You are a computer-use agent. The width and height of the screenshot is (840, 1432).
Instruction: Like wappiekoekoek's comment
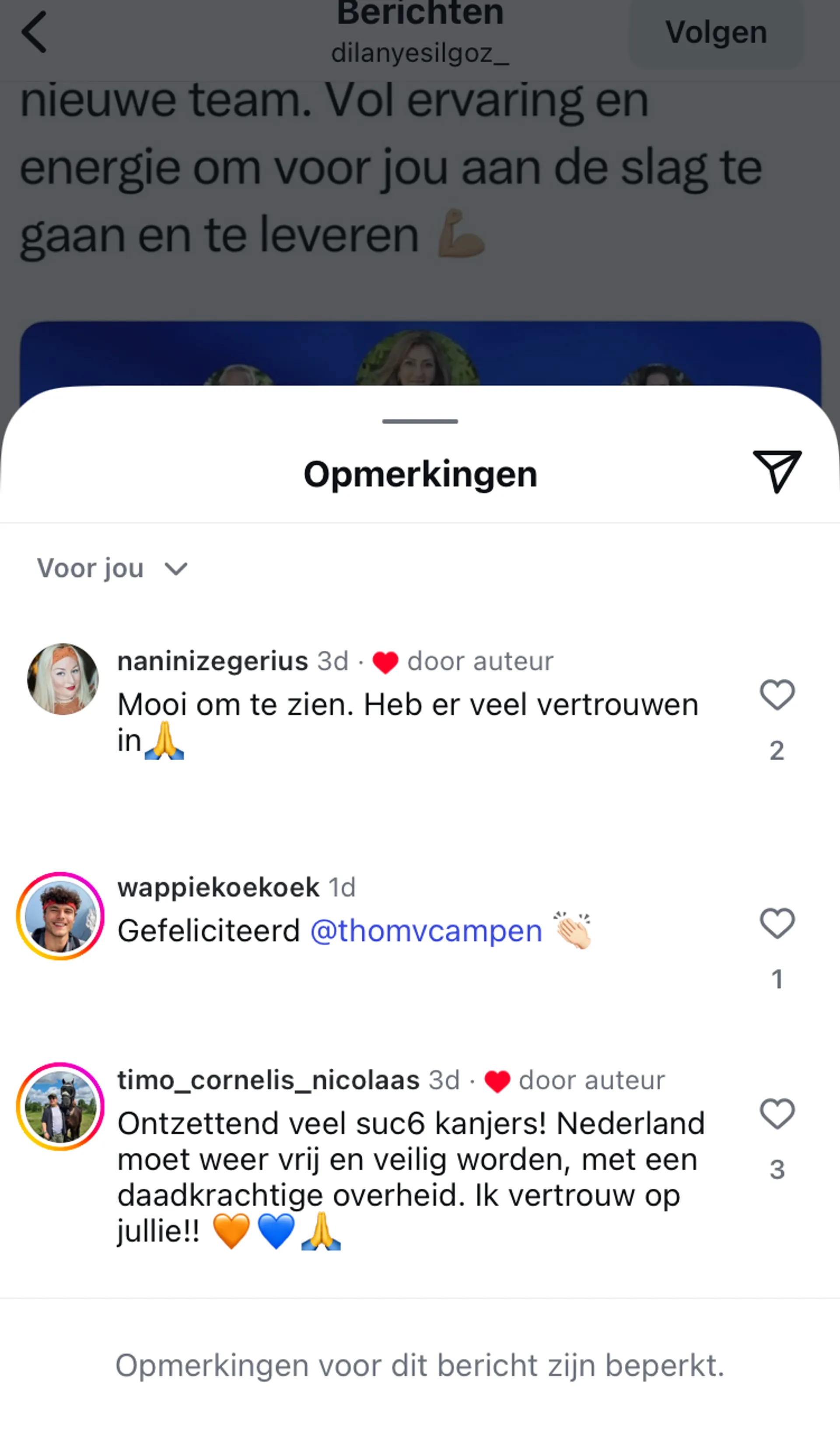click(x=777, y=923)
